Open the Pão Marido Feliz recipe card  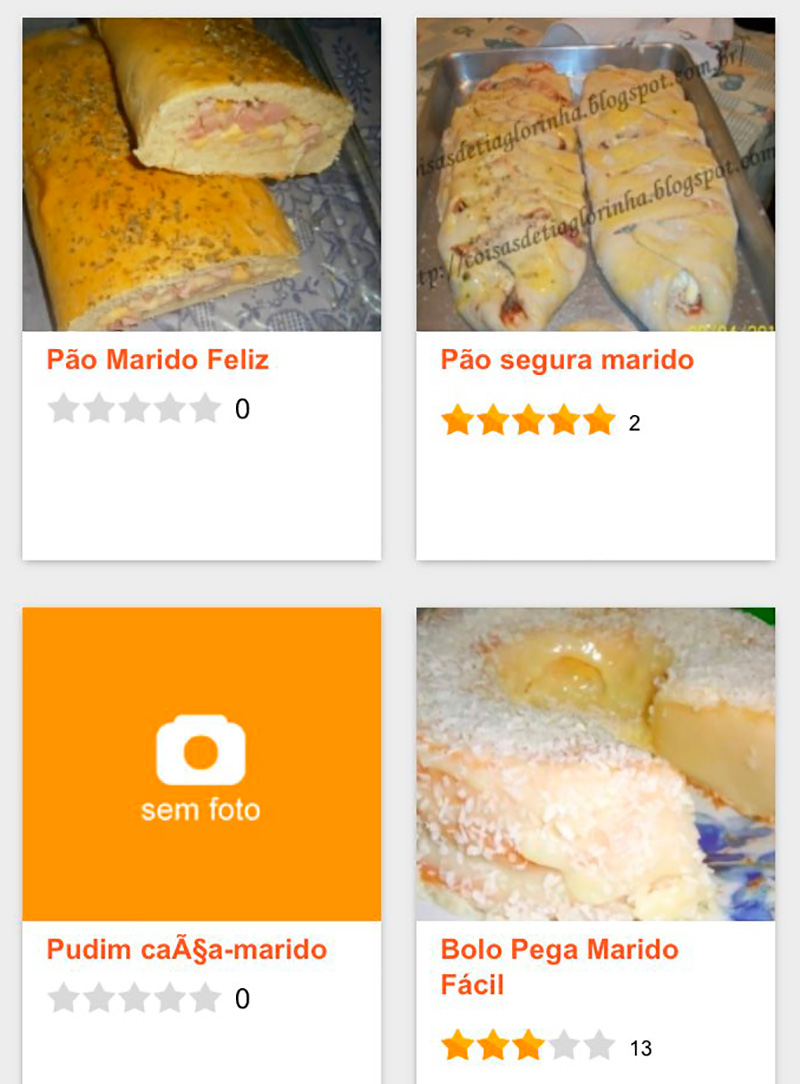point(158,359)
